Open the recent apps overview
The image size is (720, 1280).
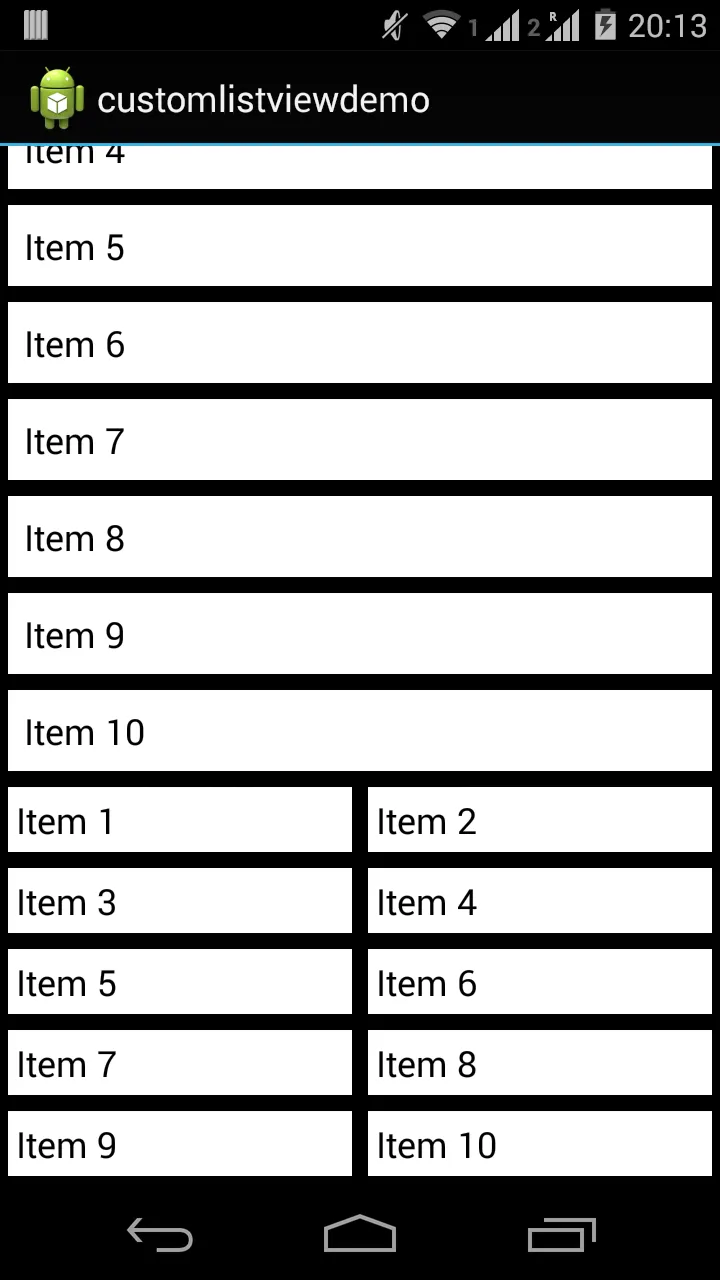(561, 1235)
